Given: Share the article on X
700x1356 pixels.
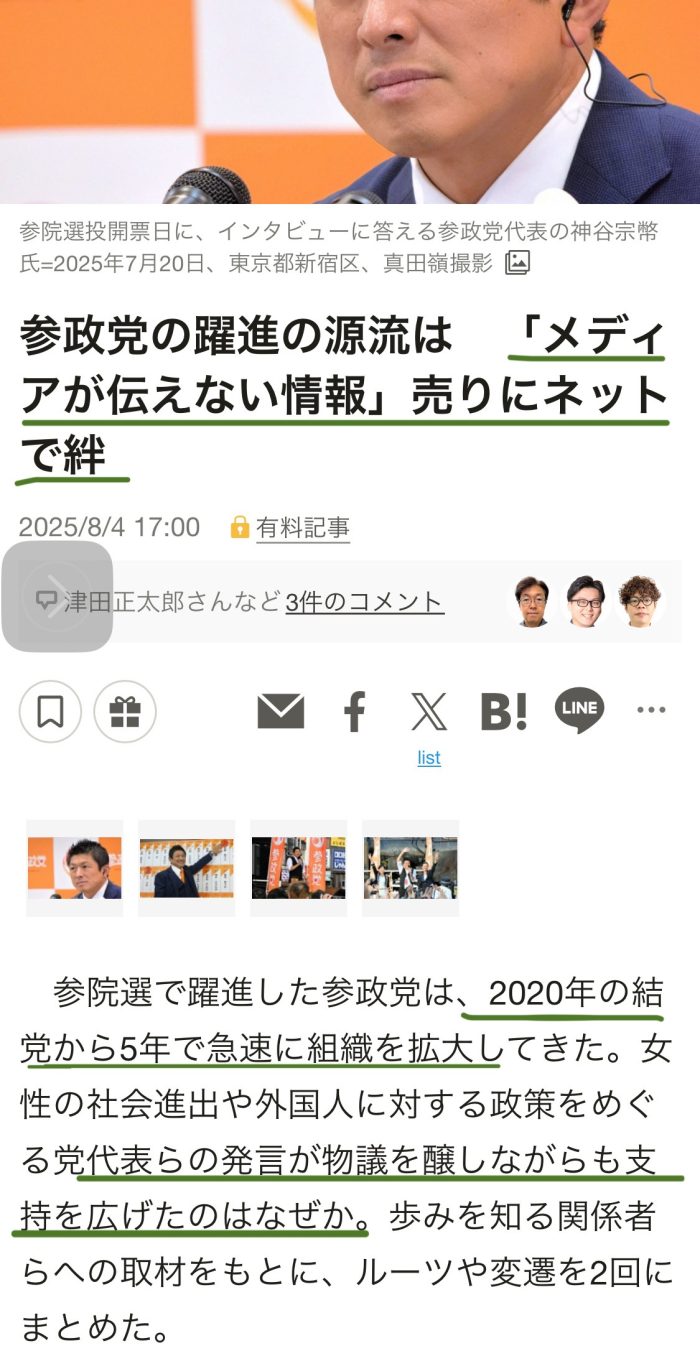Looking at the screenshot, I should [x=429, y=711].
